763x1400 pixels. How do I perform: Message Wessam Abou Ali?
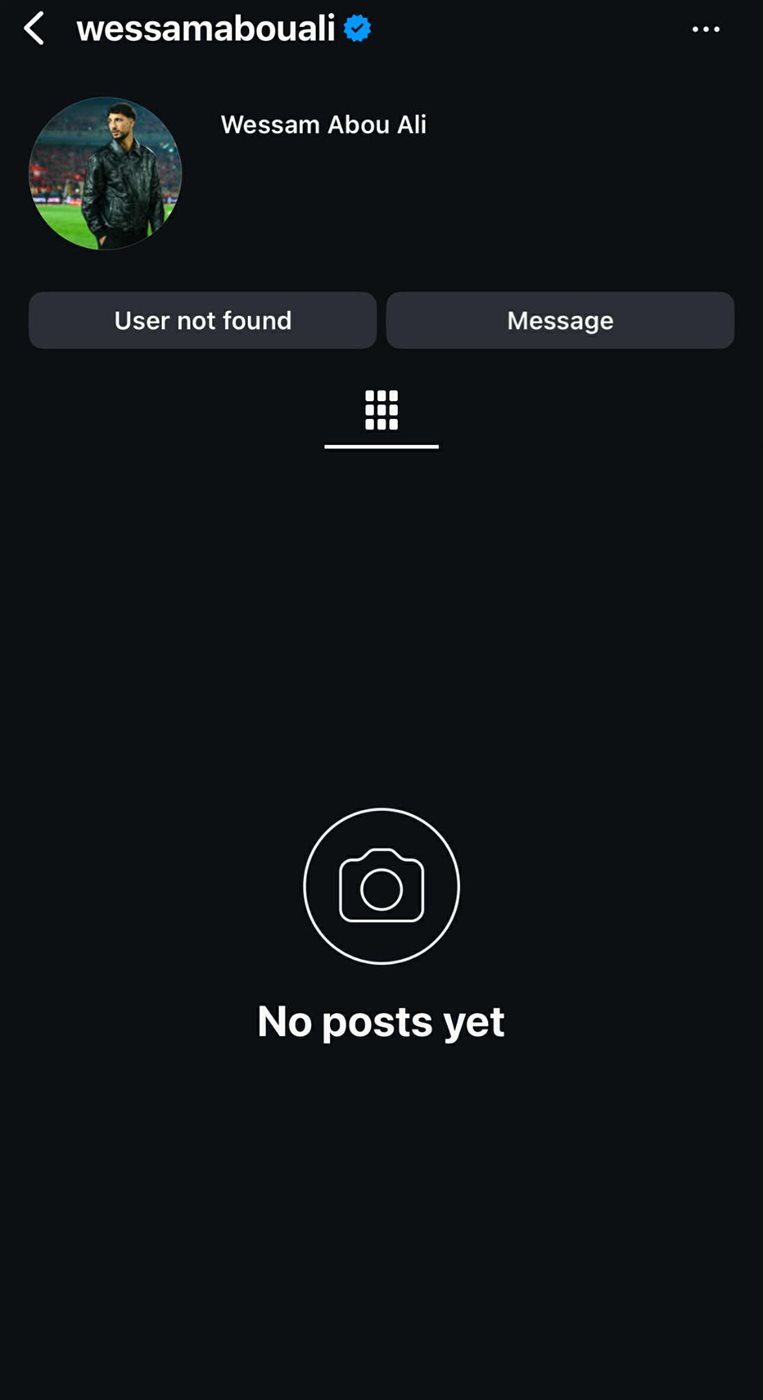560,320
